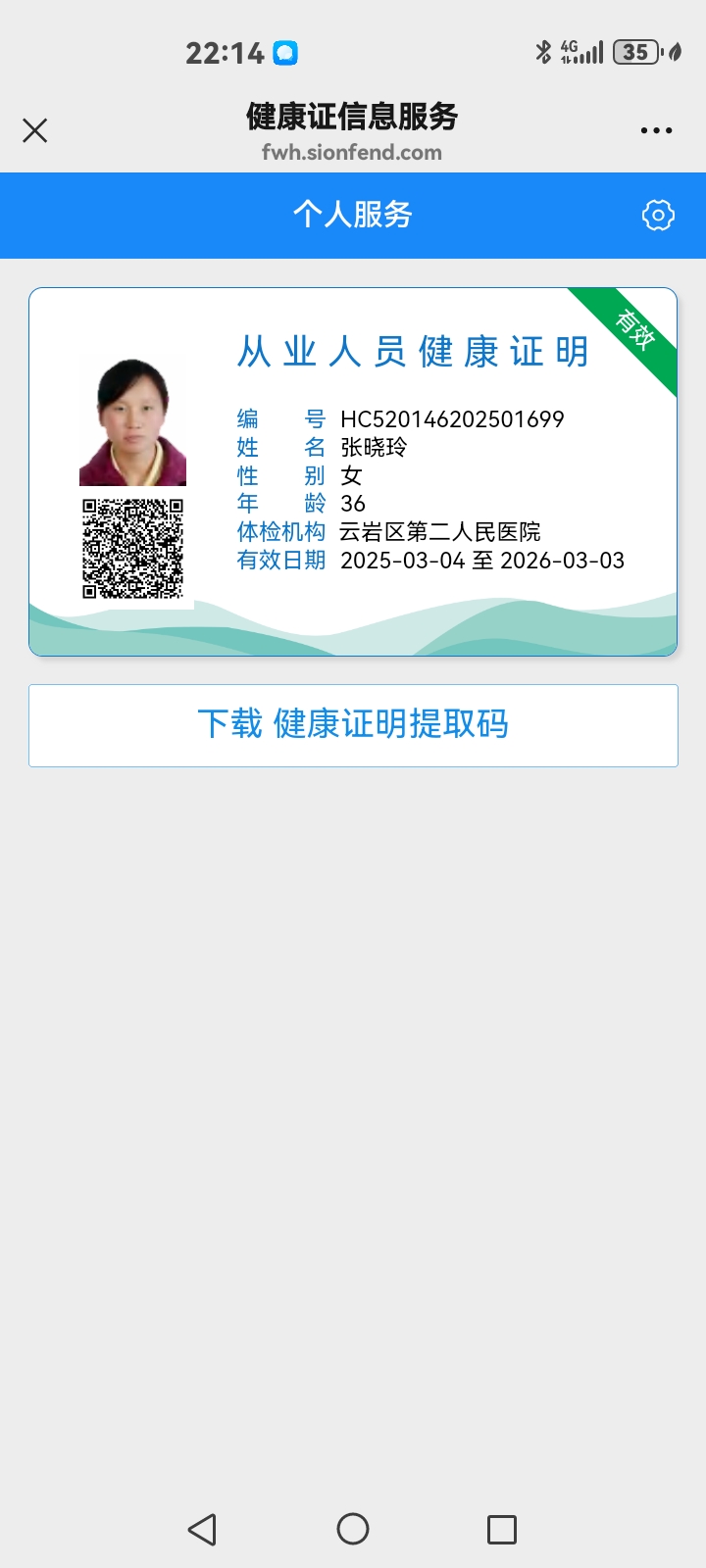Go back using system back button
The image size is (706, 1568).
click(202, 1529)
